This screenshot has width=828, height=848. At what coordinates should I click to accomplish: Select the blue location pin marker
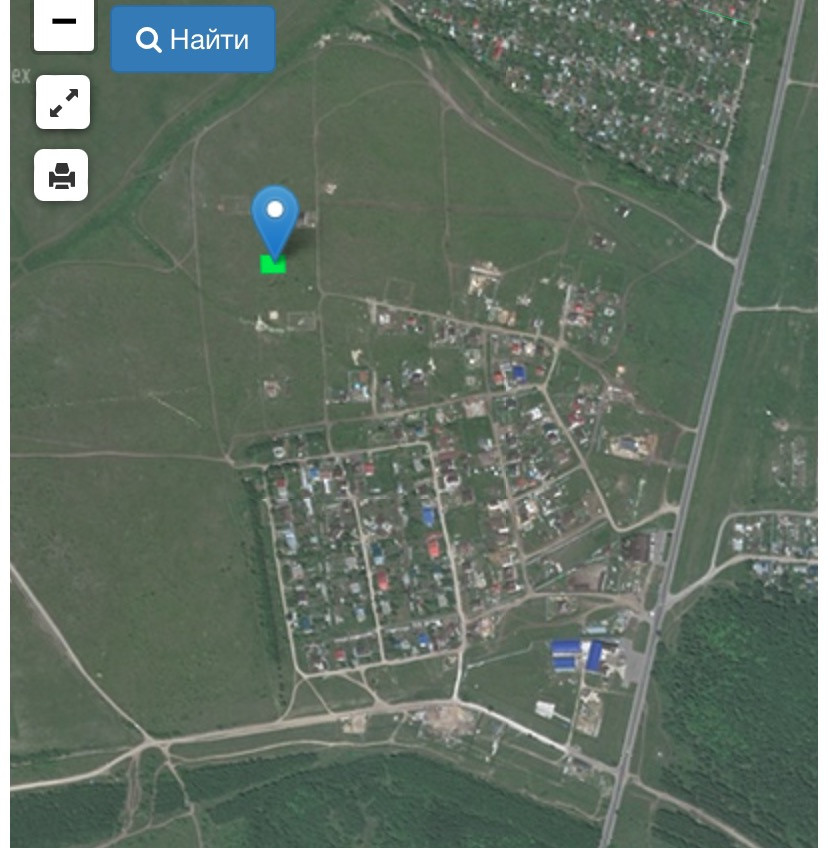[x=274, y=217]
